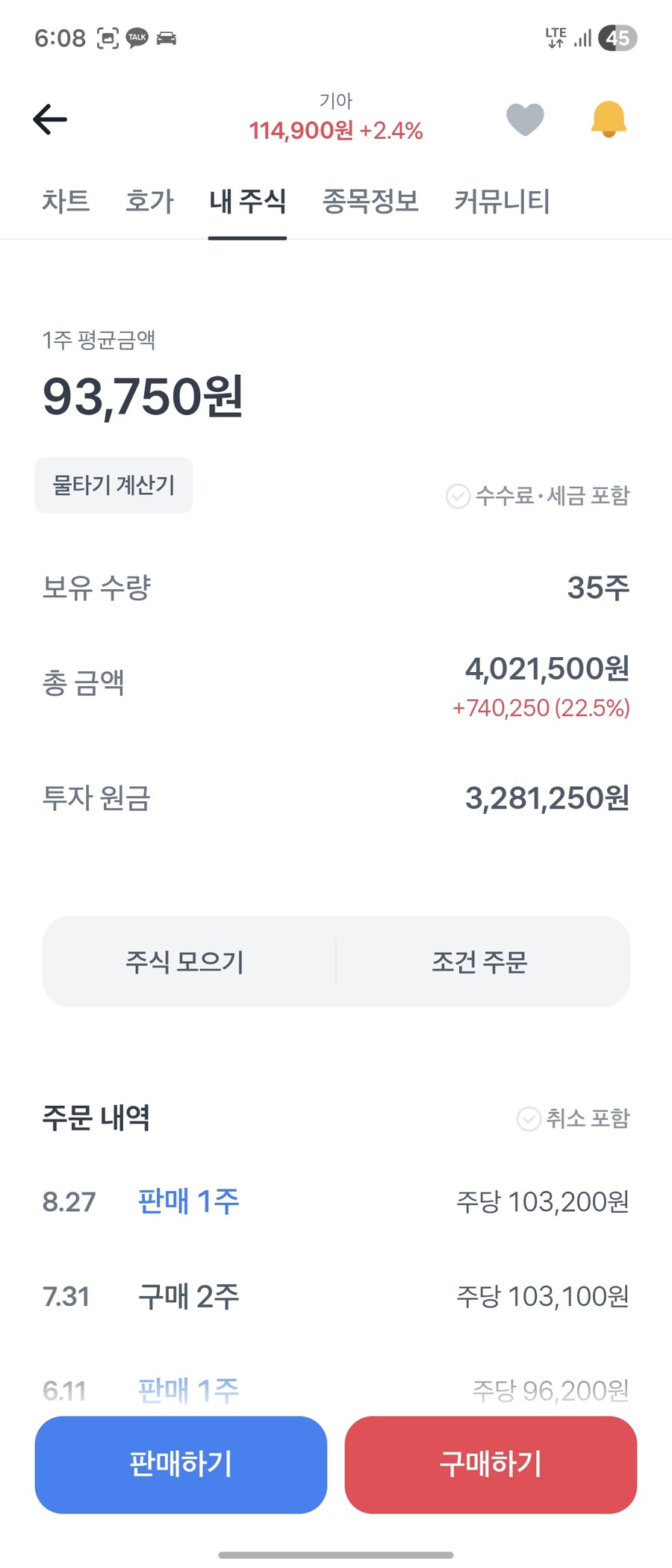Open the 물타기 계산기 calculator
This screenshot has height=1568, width=672.
pyautogui.click(x=113, y=485)
